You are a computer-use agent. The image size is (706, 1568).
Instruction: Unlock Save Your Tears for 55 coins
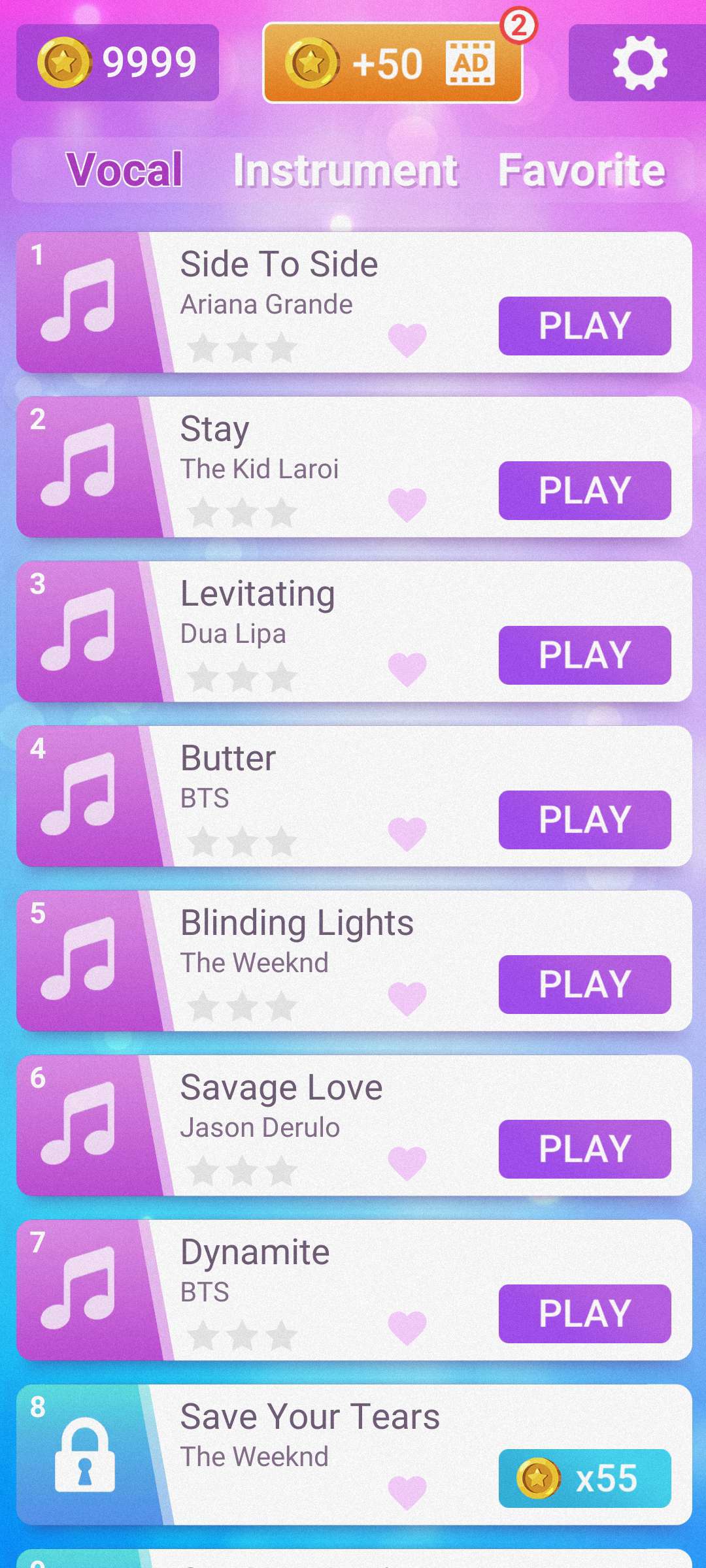pos(584,1478)
